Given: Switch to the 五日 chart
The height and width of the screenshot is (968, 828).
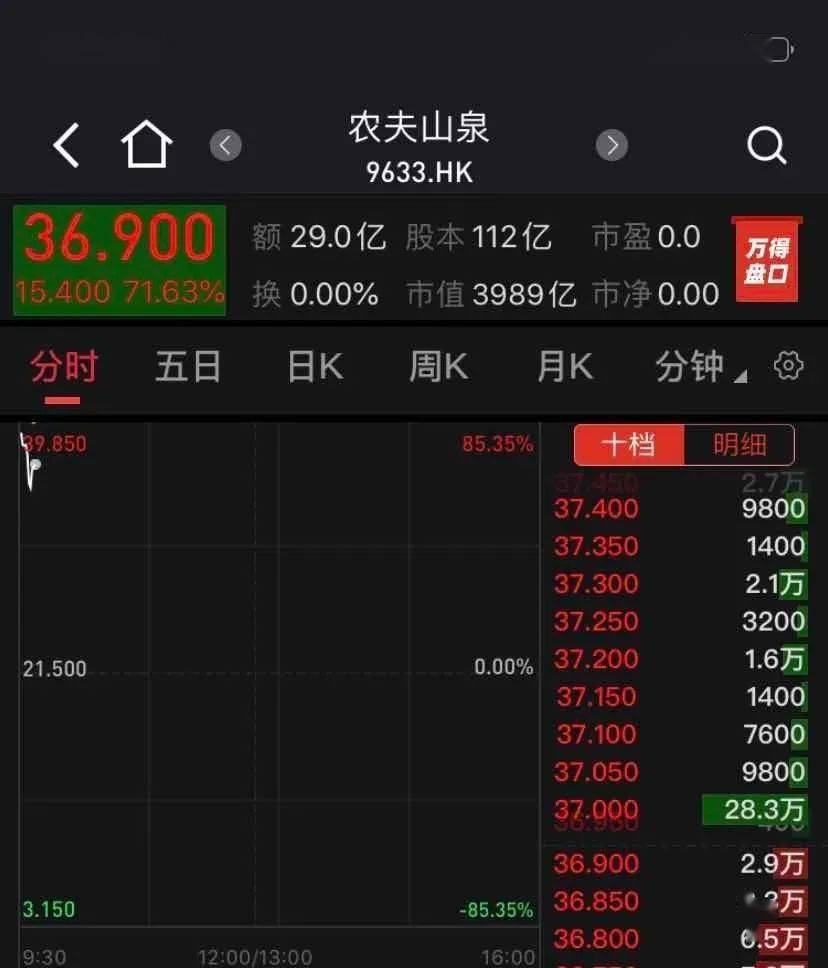Looking at the screenshot, I should tap(188, 367).
